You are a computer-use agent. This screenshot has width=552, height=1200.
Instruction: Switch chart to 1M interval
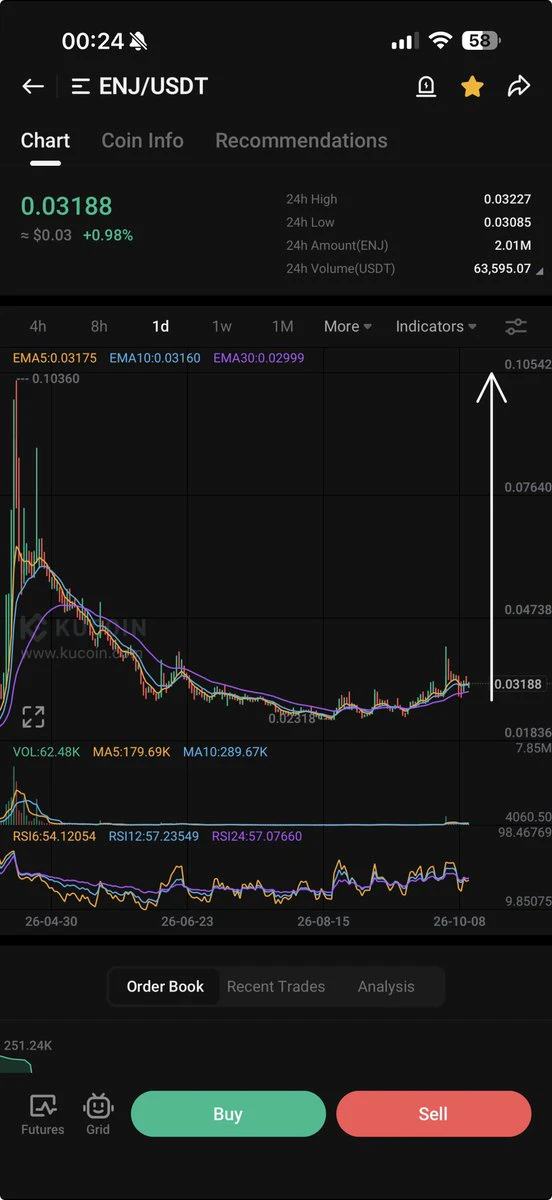283,326
